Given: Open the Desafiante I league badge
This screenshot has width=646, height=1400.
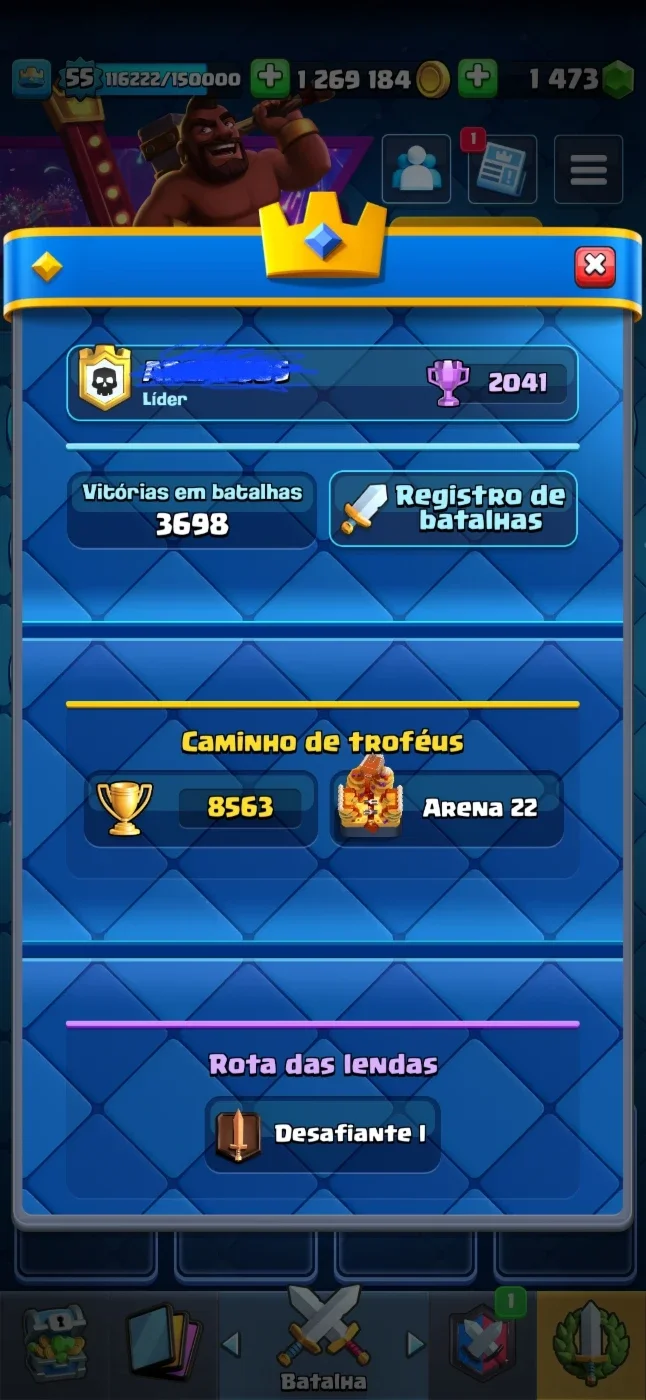Looking at the screenshot, I should (x=322, y=1134).
